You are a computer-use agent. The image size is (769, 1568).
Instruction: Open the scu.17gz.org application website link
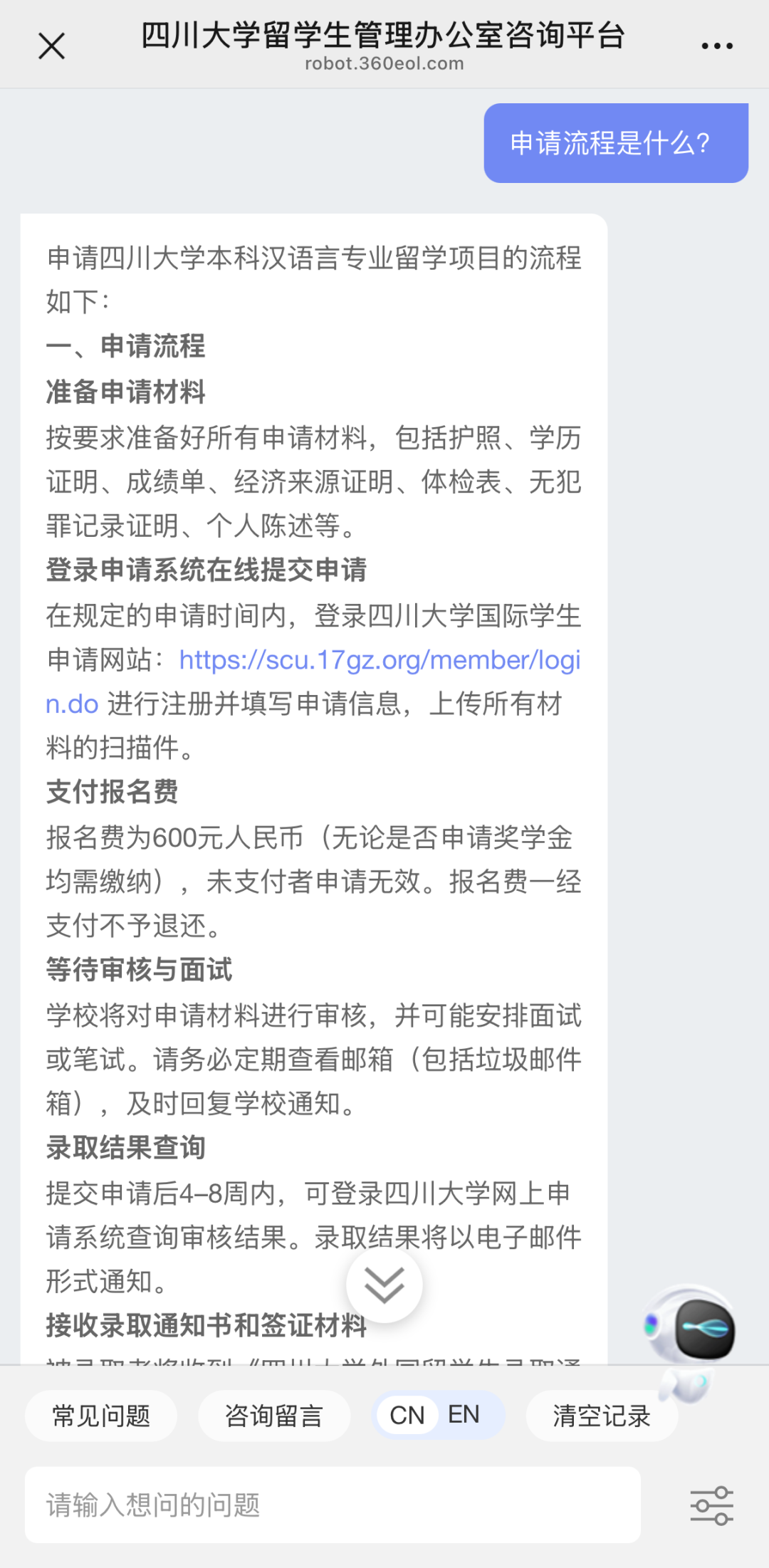[x=380, y=660]
